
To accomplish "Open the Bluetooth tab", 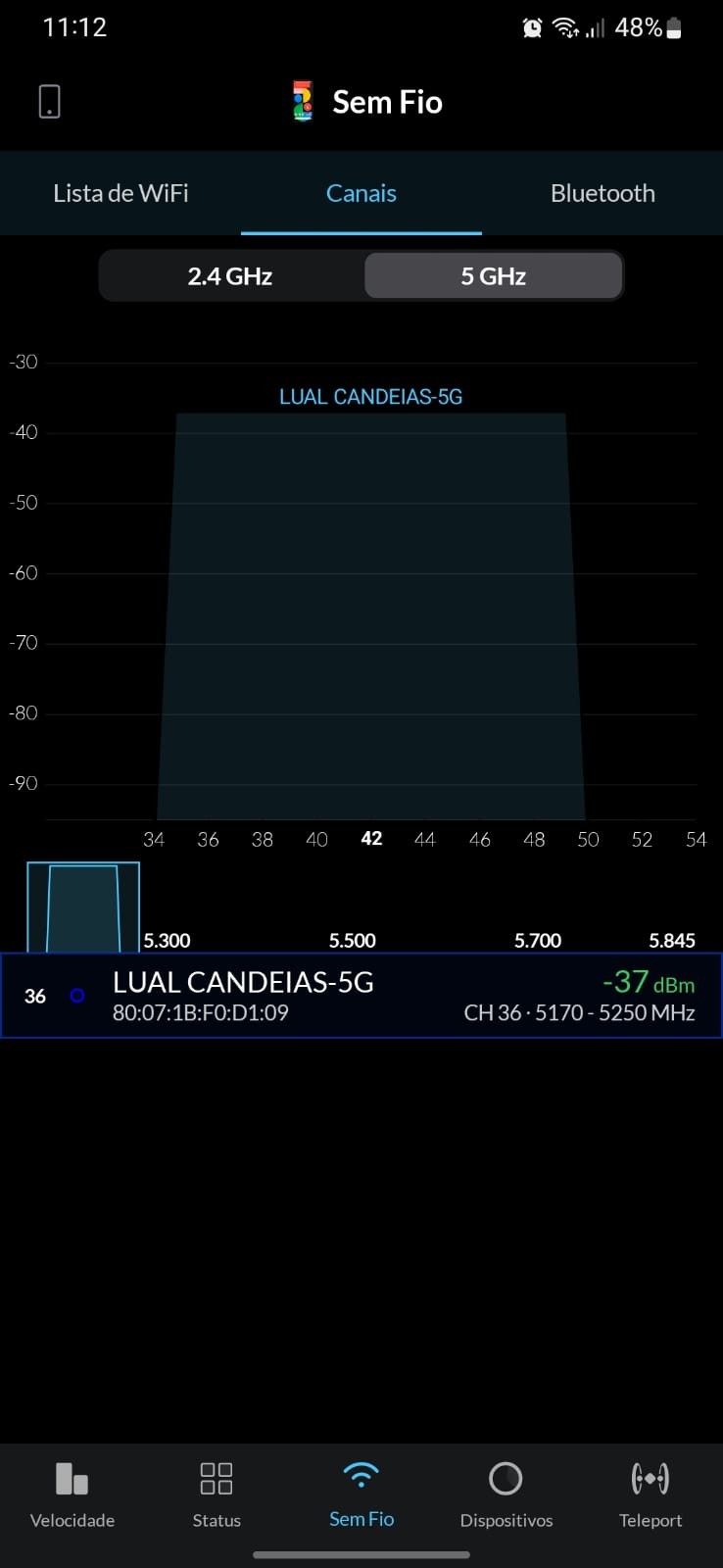I will (602, 193).
